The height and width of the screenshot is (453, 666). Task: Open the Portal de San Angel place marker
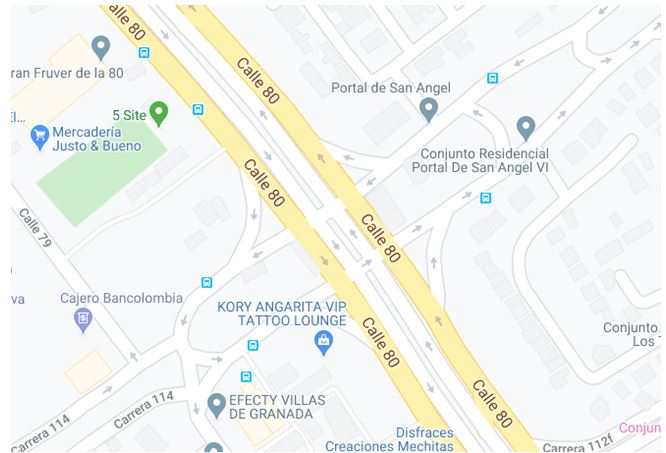429,109
